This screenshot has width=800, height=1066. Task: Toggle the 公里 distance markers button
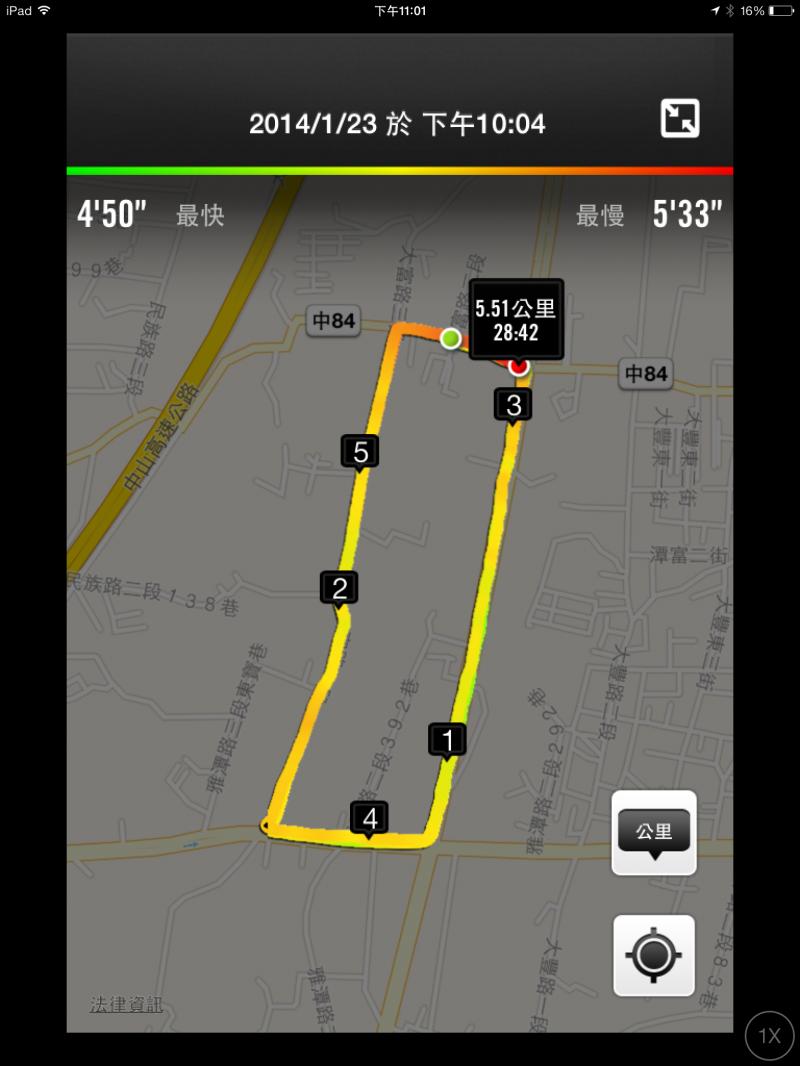pos(654,833)
